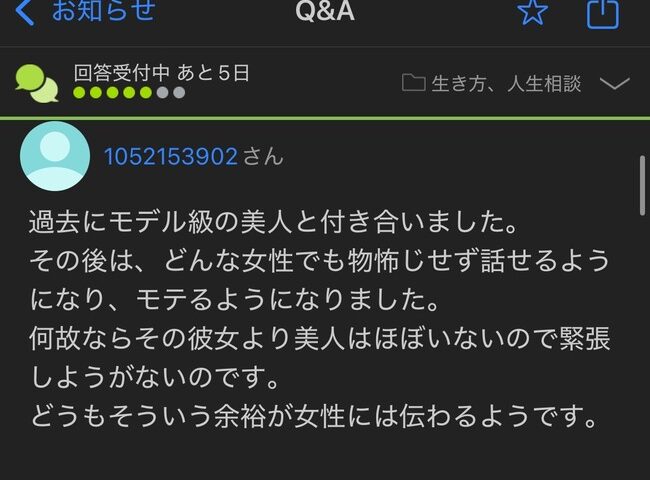The image size is (650, 480).
Task: View the asker's avatar profile
Action: [55, 156]
